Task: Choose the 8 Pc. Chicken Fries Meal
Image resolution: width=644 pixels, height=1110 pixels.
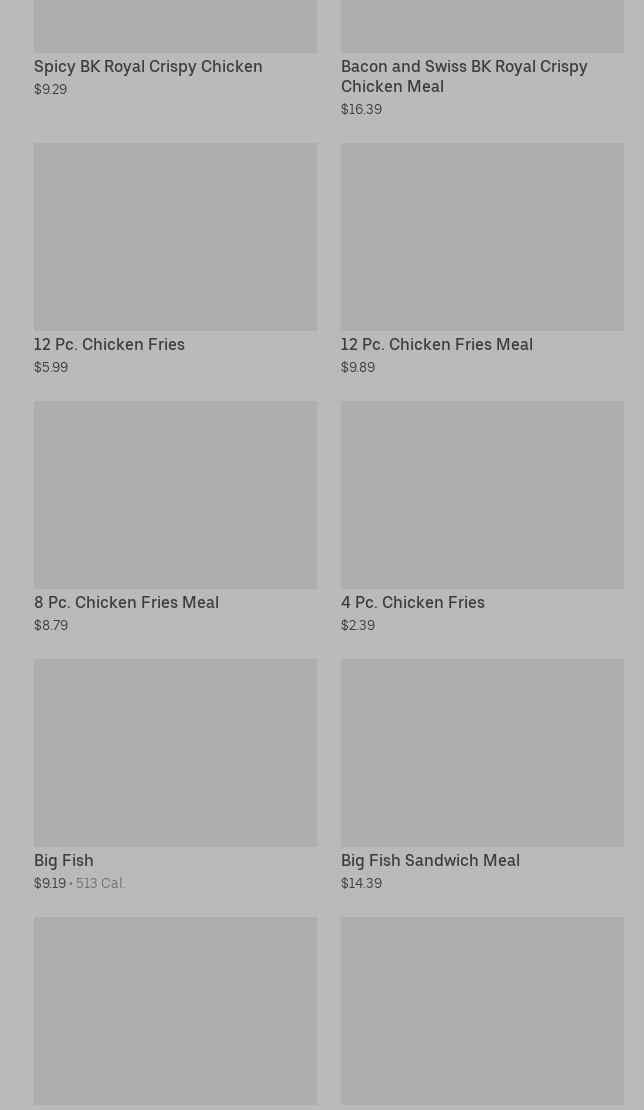Action: coord(176,517)
